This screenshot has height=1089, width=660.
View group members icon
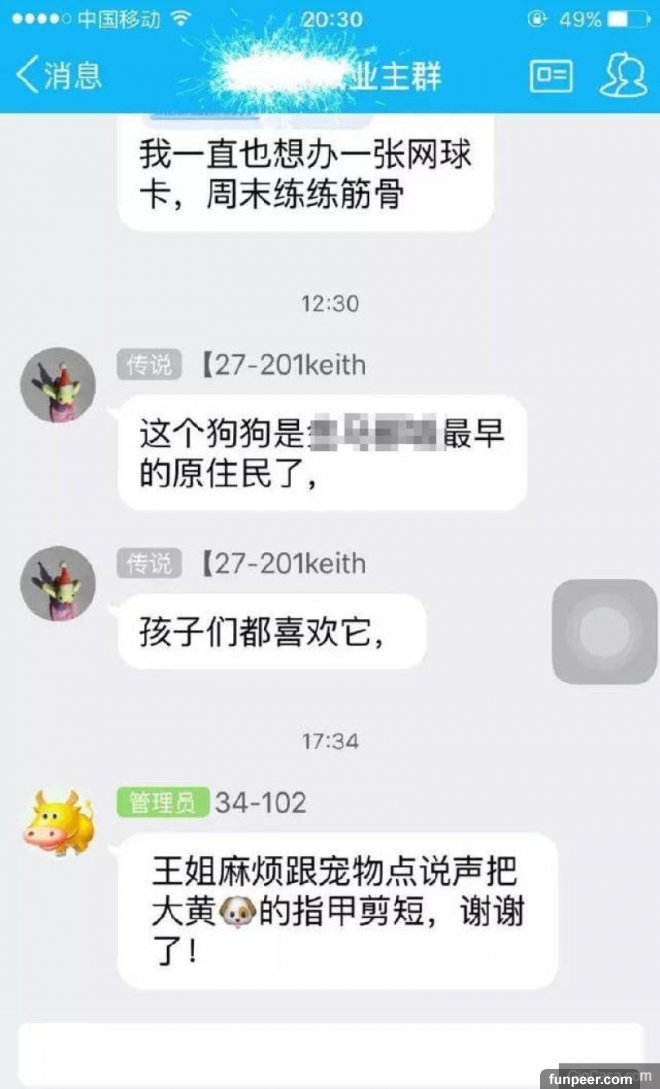tap(622, 76)
